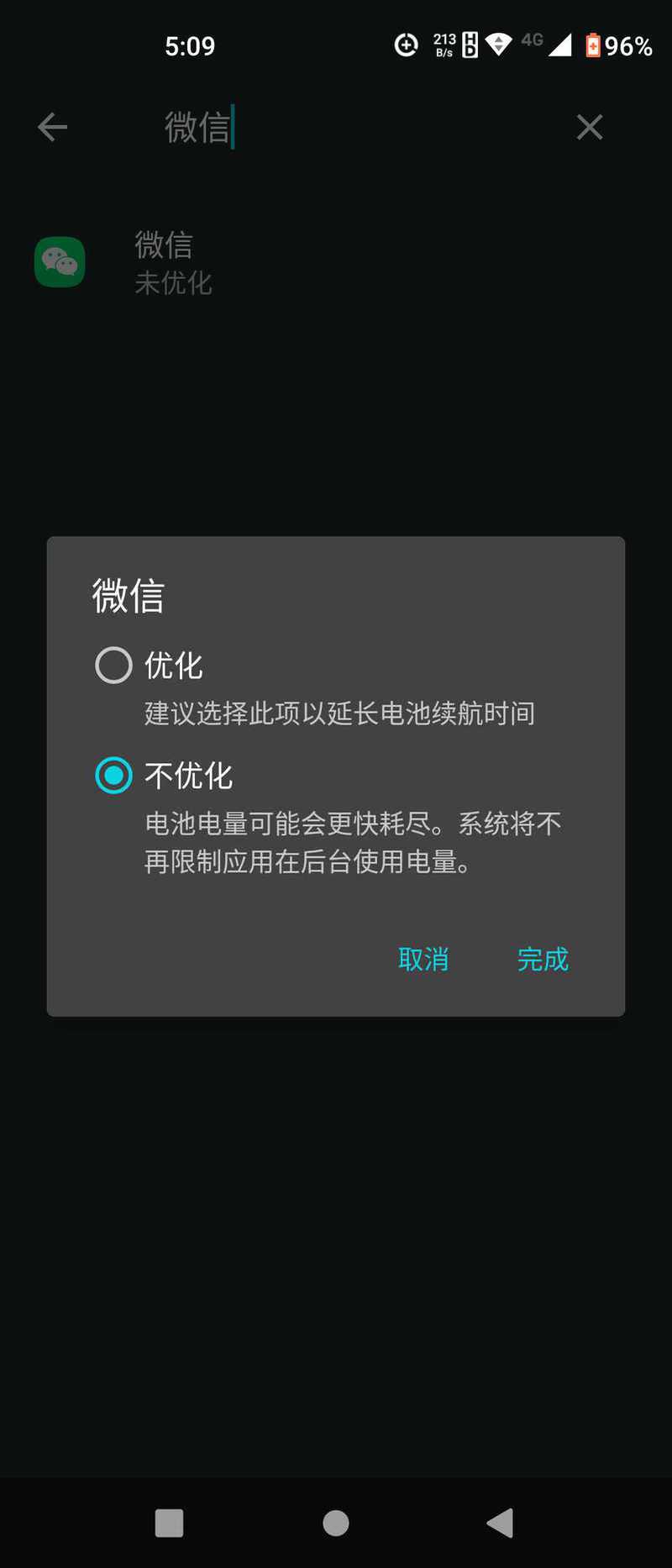Tap the system back button
Image resolution: width=672 pixels, height=1568 pixels.
(x=501, y=1523)
